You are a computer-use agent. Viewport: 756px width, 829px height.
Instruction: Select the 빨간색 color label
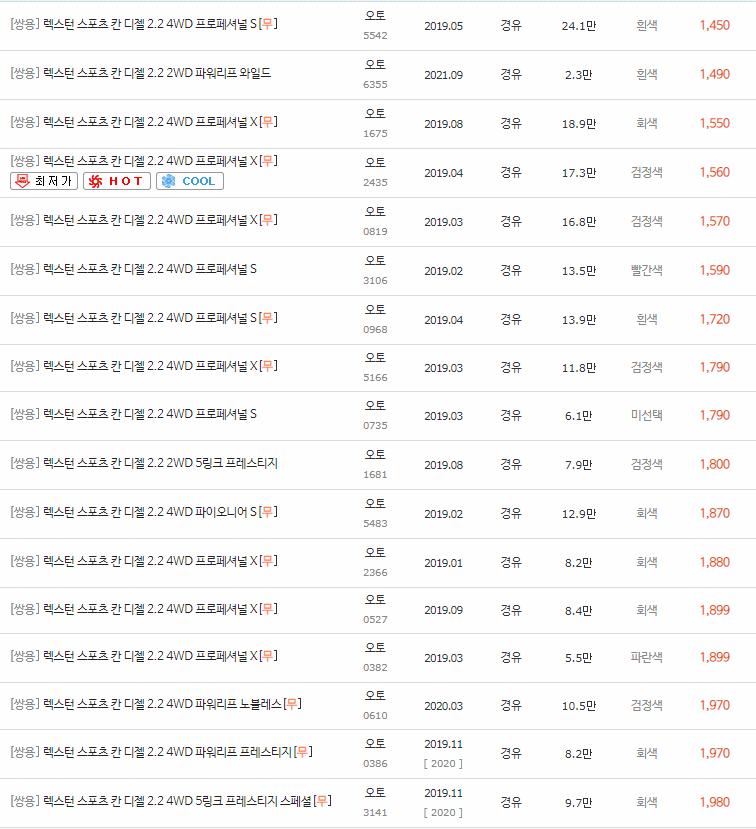[x=646, y=268]
